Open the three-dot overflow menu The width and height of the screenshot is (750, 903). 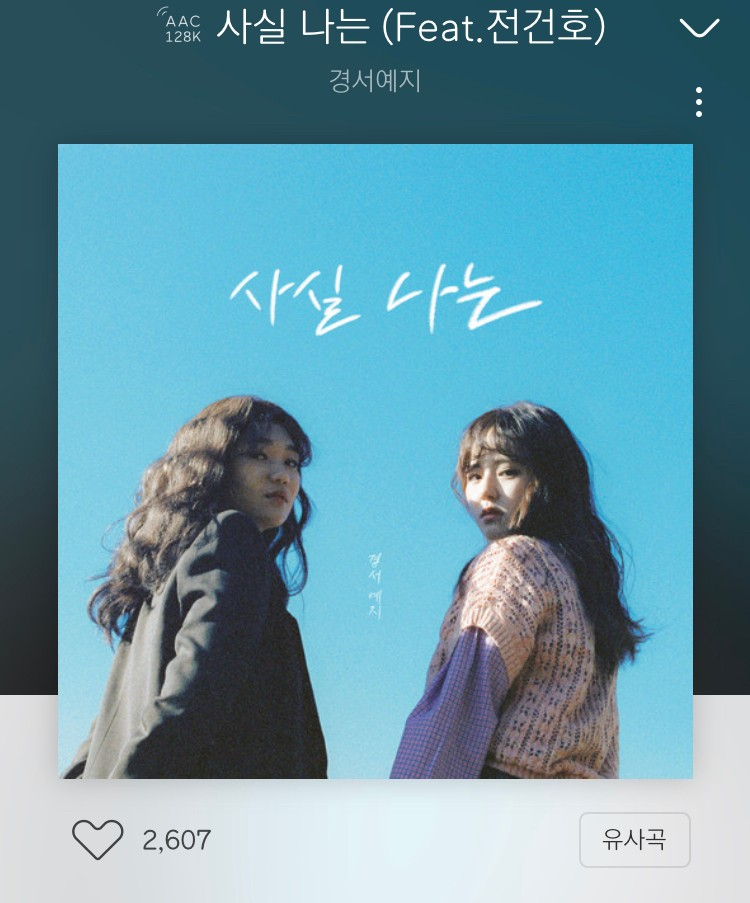click(699, 102)
